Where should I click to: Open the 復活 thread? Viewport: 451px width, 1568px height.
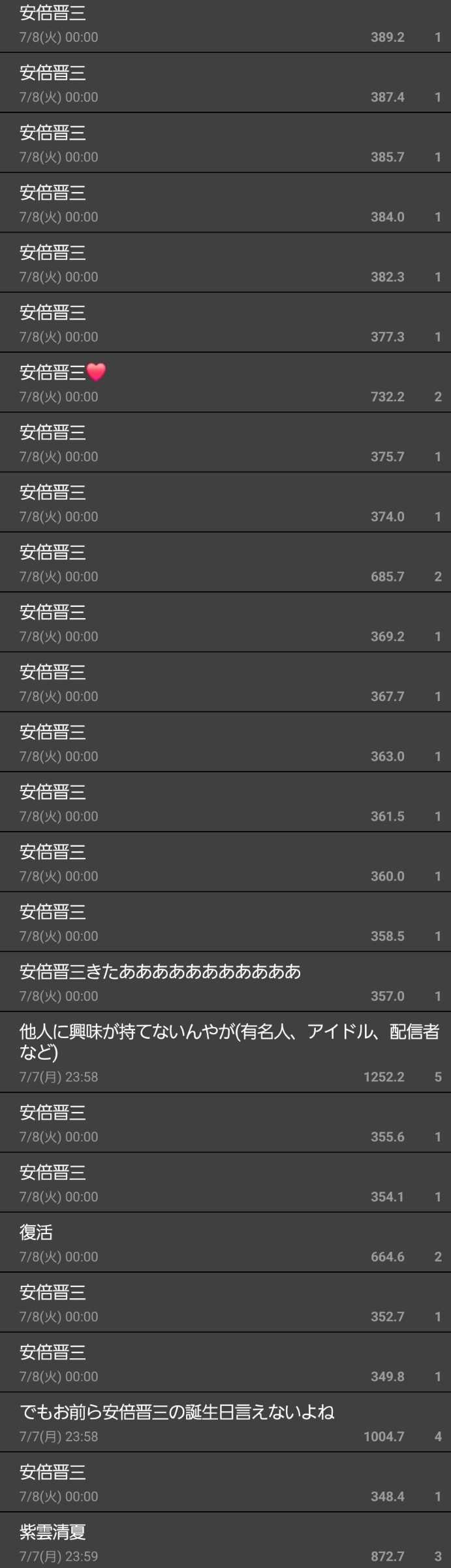tap(225, 1243)
